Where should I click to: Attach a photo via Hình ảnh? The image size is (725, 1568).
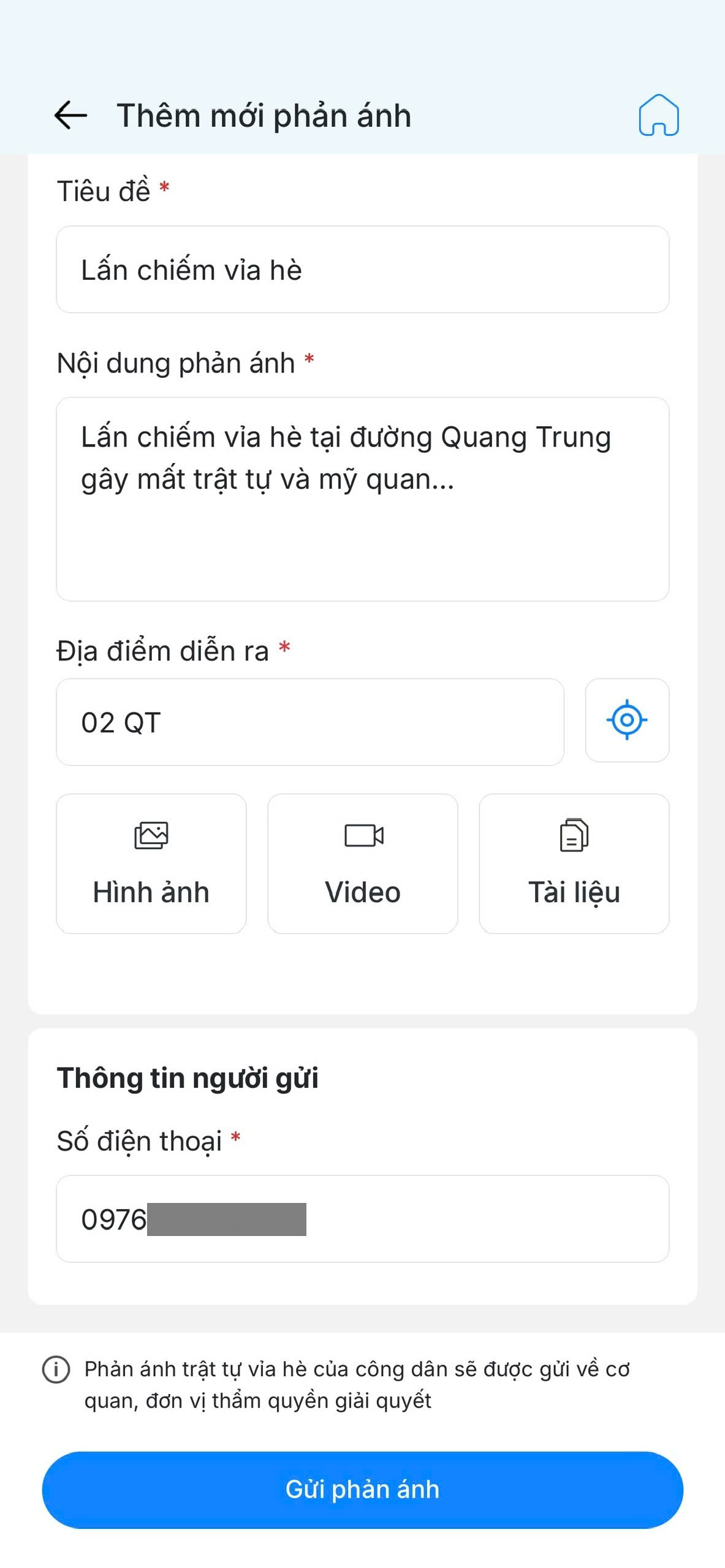(151, 864)
